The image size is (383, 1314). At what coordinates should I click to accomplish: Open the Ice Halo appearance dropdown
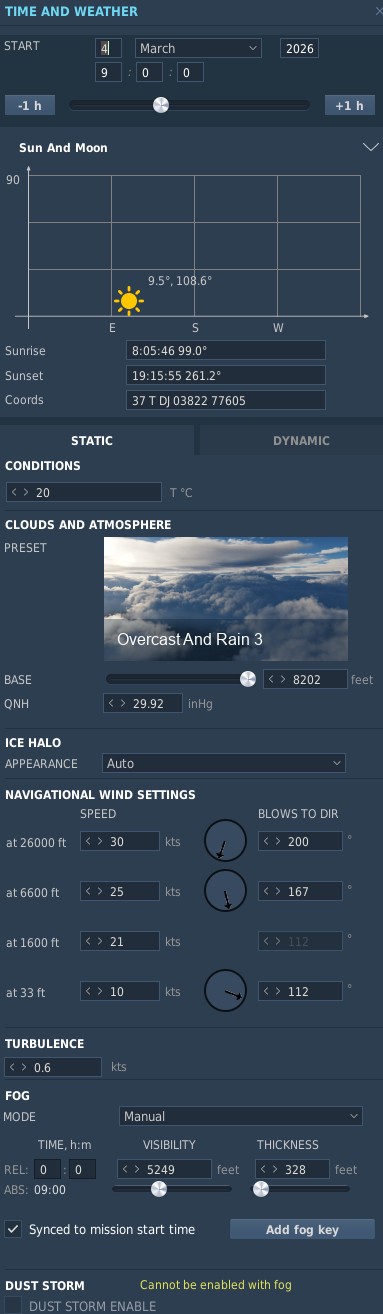click(225, 763)
